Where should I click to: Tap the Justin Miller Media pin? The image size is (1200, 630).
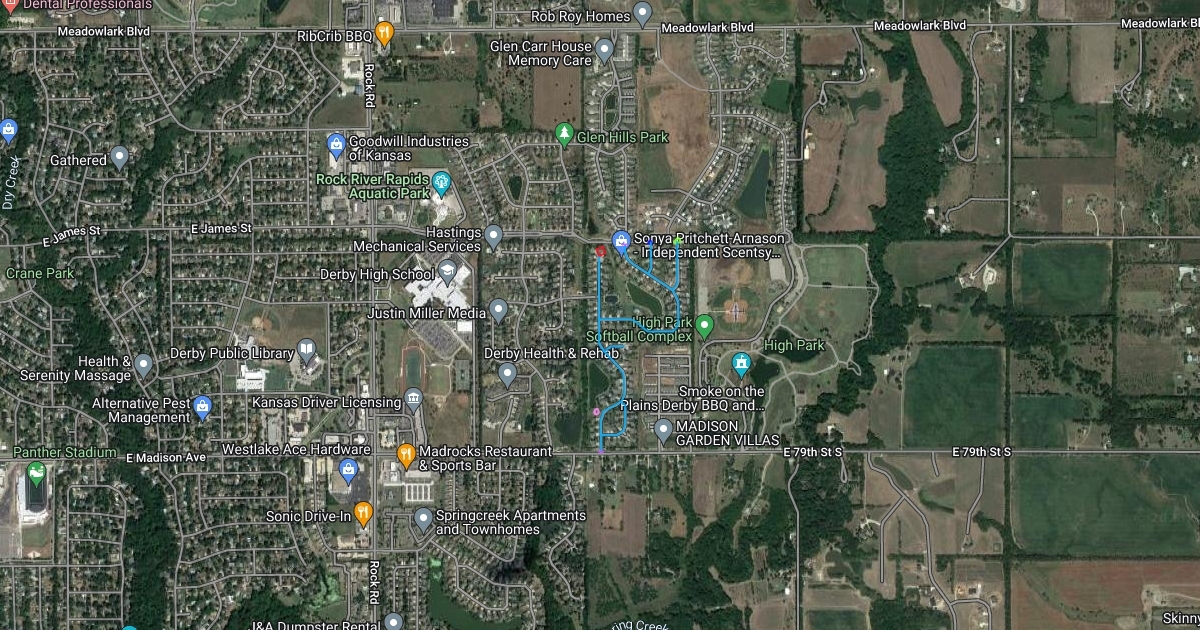pos(498,310)
